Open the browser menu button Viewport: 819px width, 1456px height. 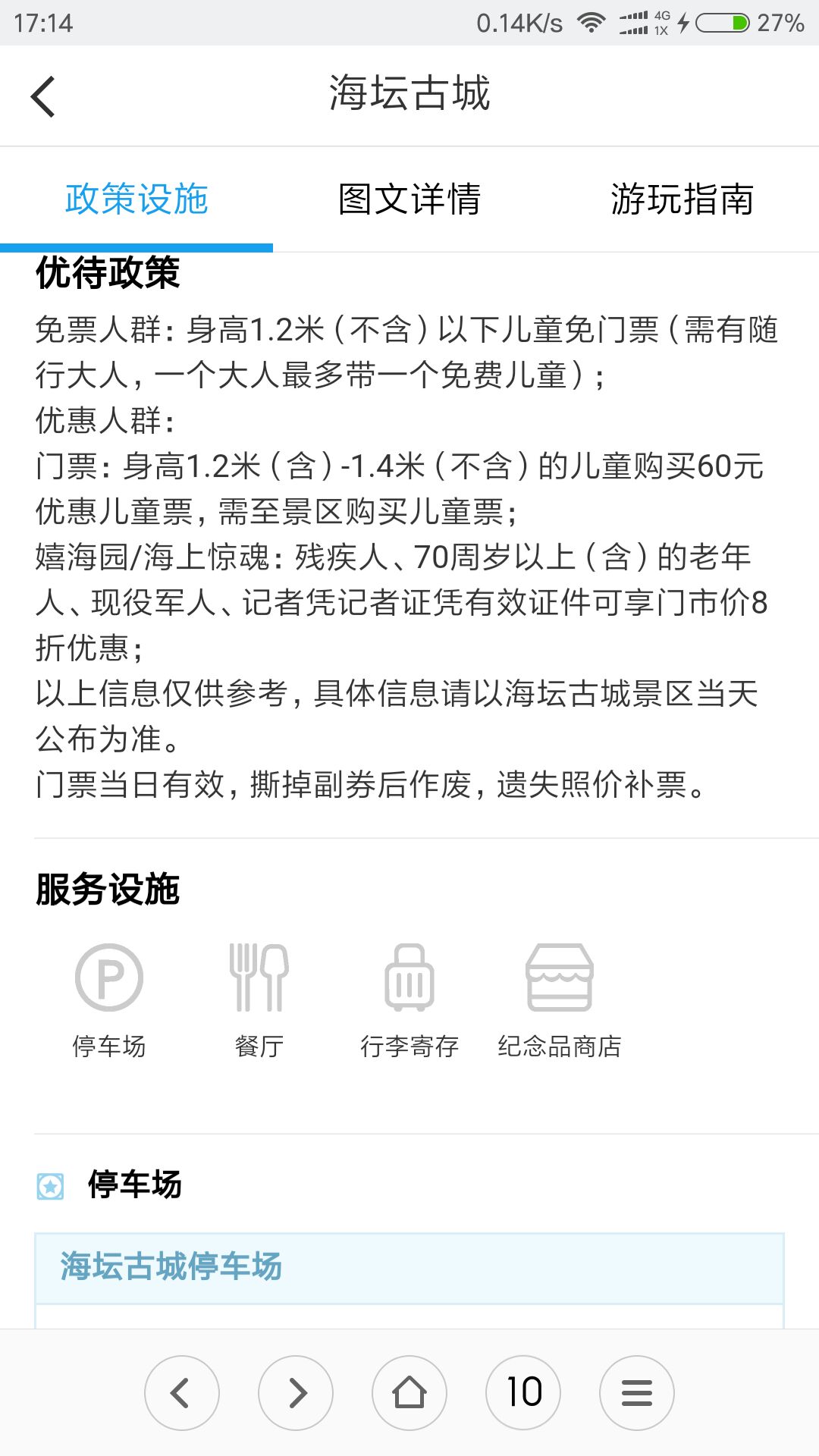[x=637, y=1393]
